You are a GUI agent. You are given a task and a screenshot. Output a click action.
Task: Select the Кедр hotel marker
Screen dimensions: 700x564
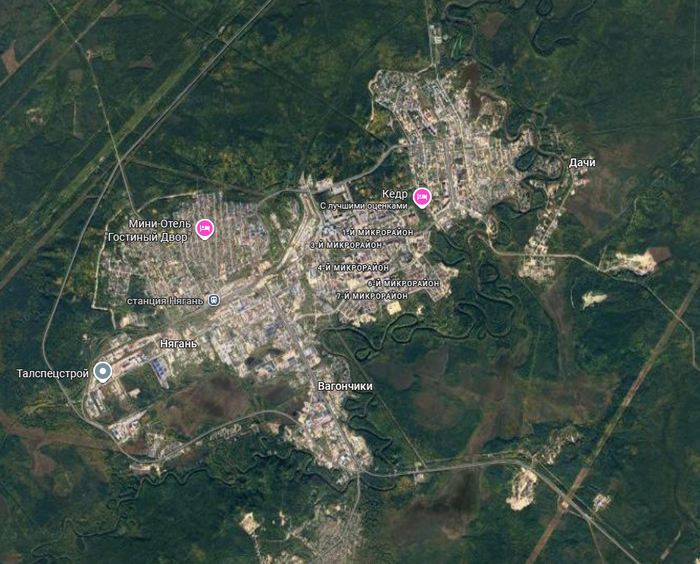[x=422, y=197]
